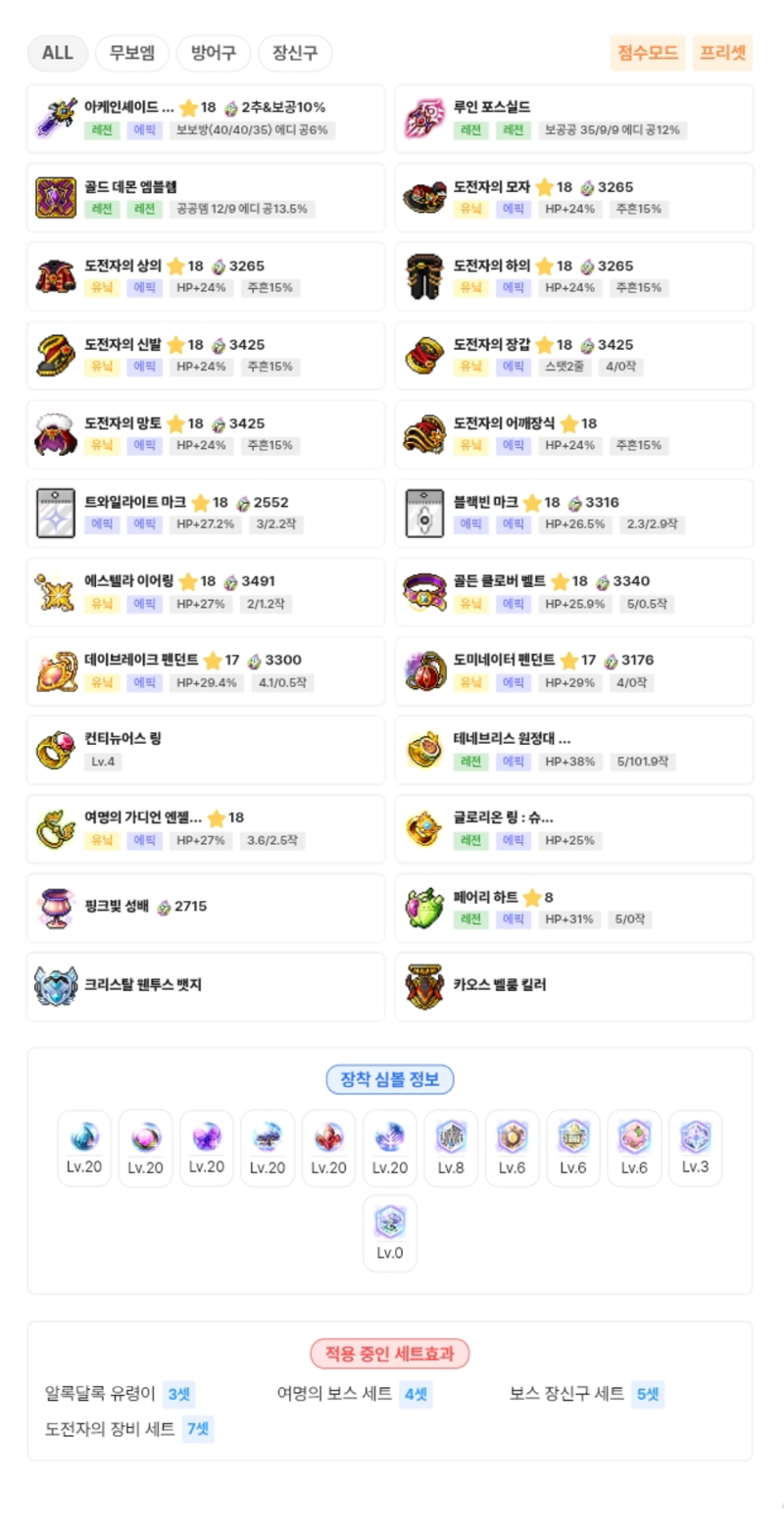Open the 크리스탈 웬투스 뱃지 card
This screenshot has height=1535, width=784.
click(x=206, y=987)
